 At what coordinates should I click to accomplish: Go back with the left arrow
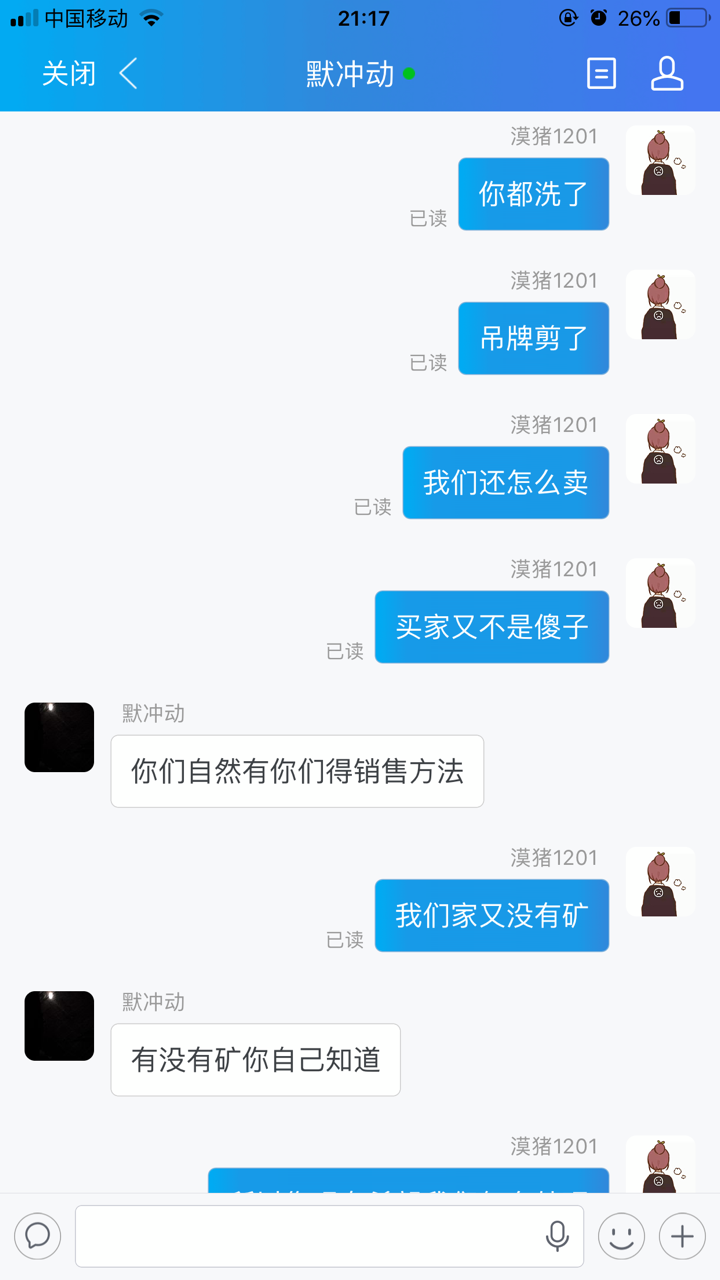128,73
